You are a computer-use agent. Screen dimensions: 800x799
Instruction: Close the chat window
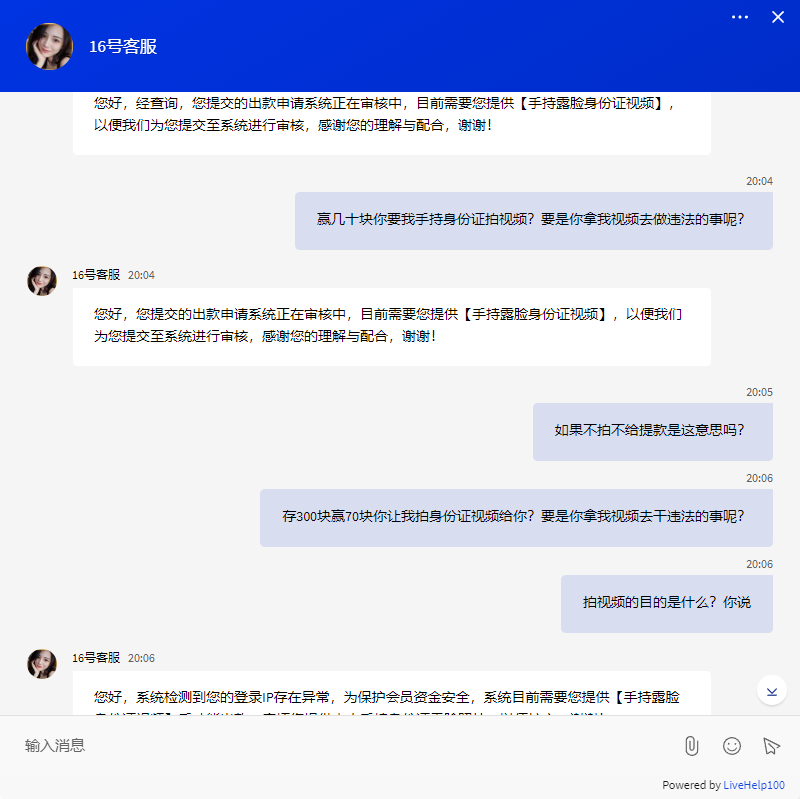(778, 17)
